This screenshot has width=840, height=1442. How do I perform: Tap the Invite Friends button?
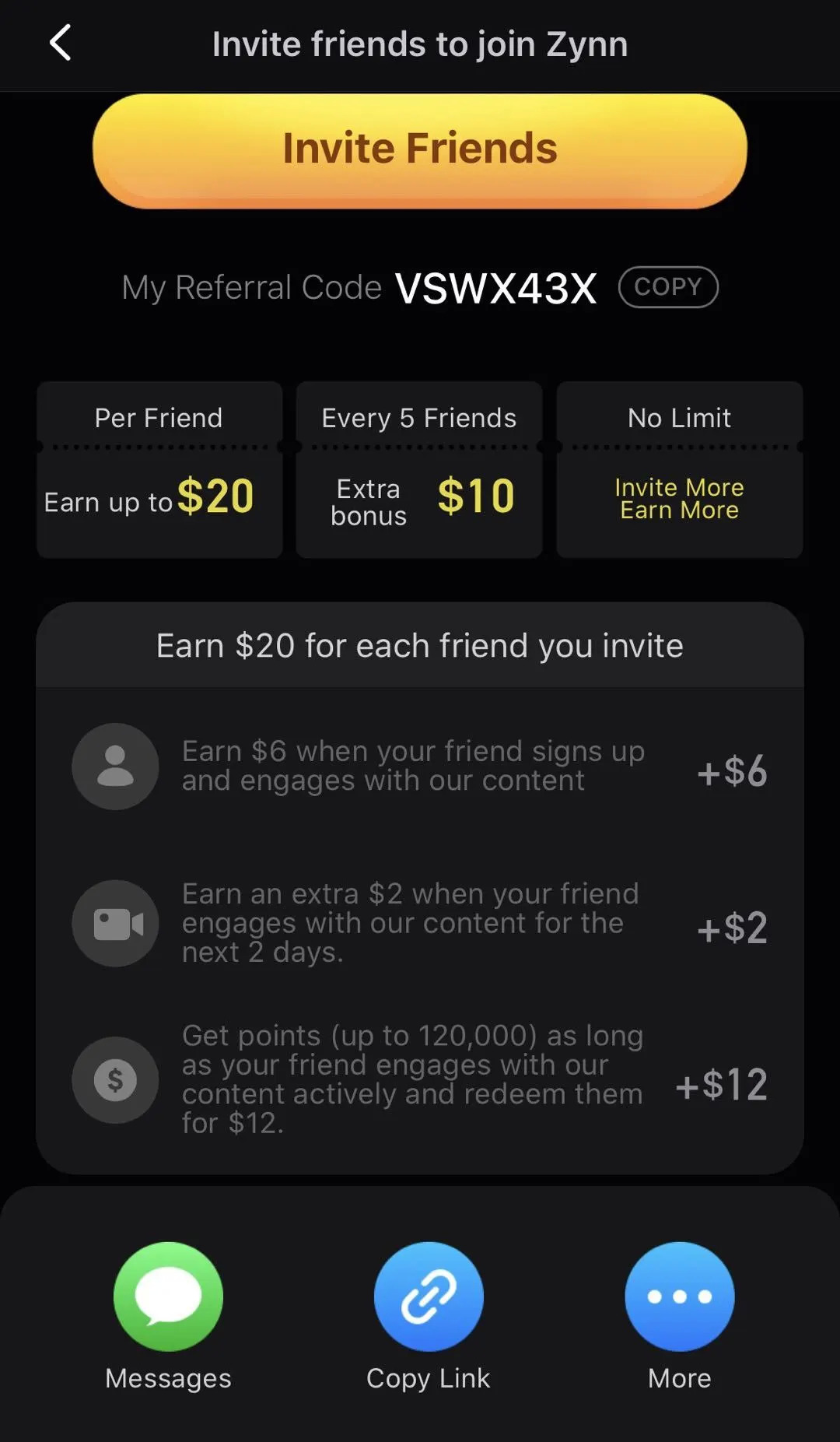[420, 149]
